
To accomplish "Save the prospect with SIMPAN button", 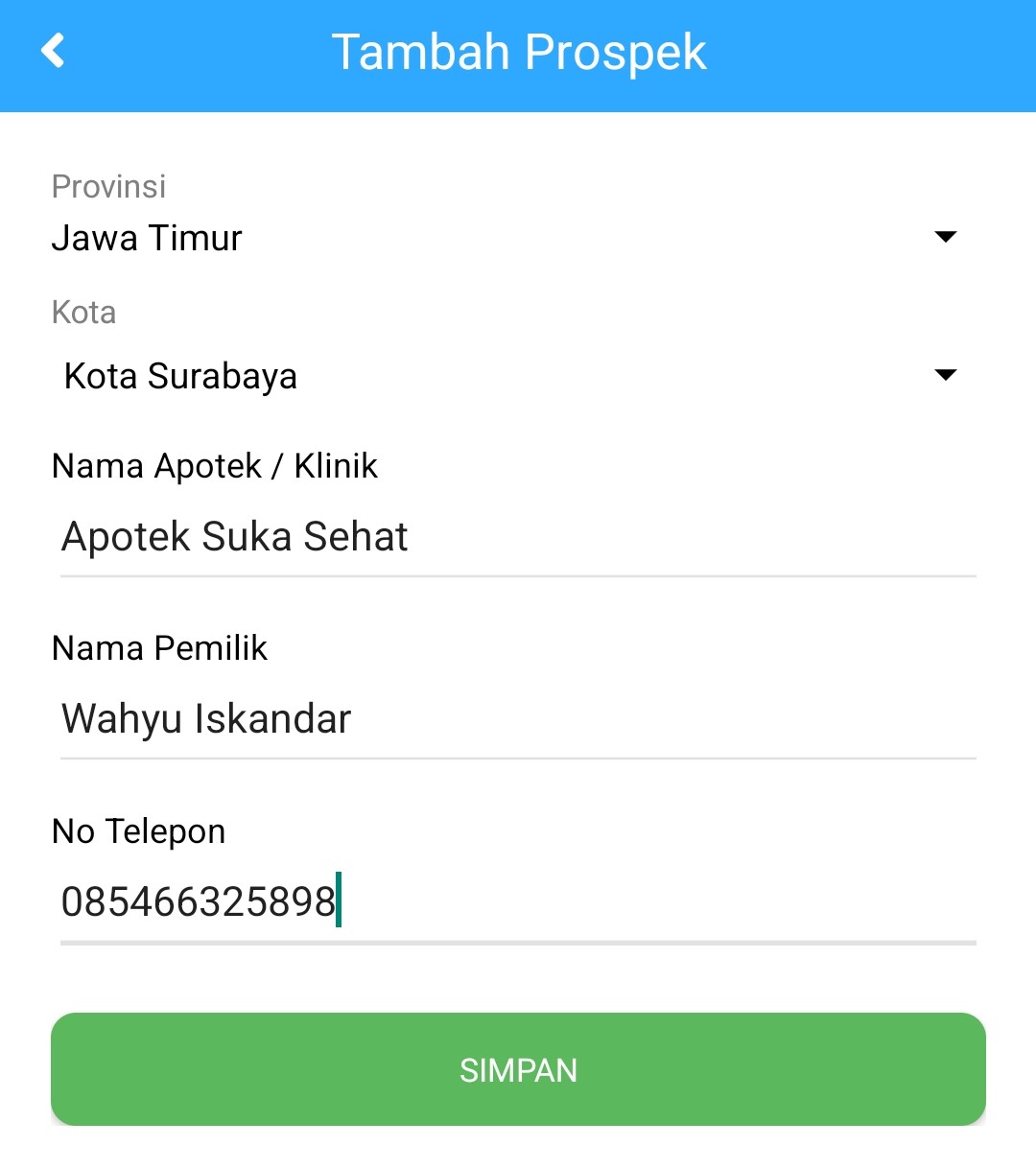I will click(x=518, y=1069).
